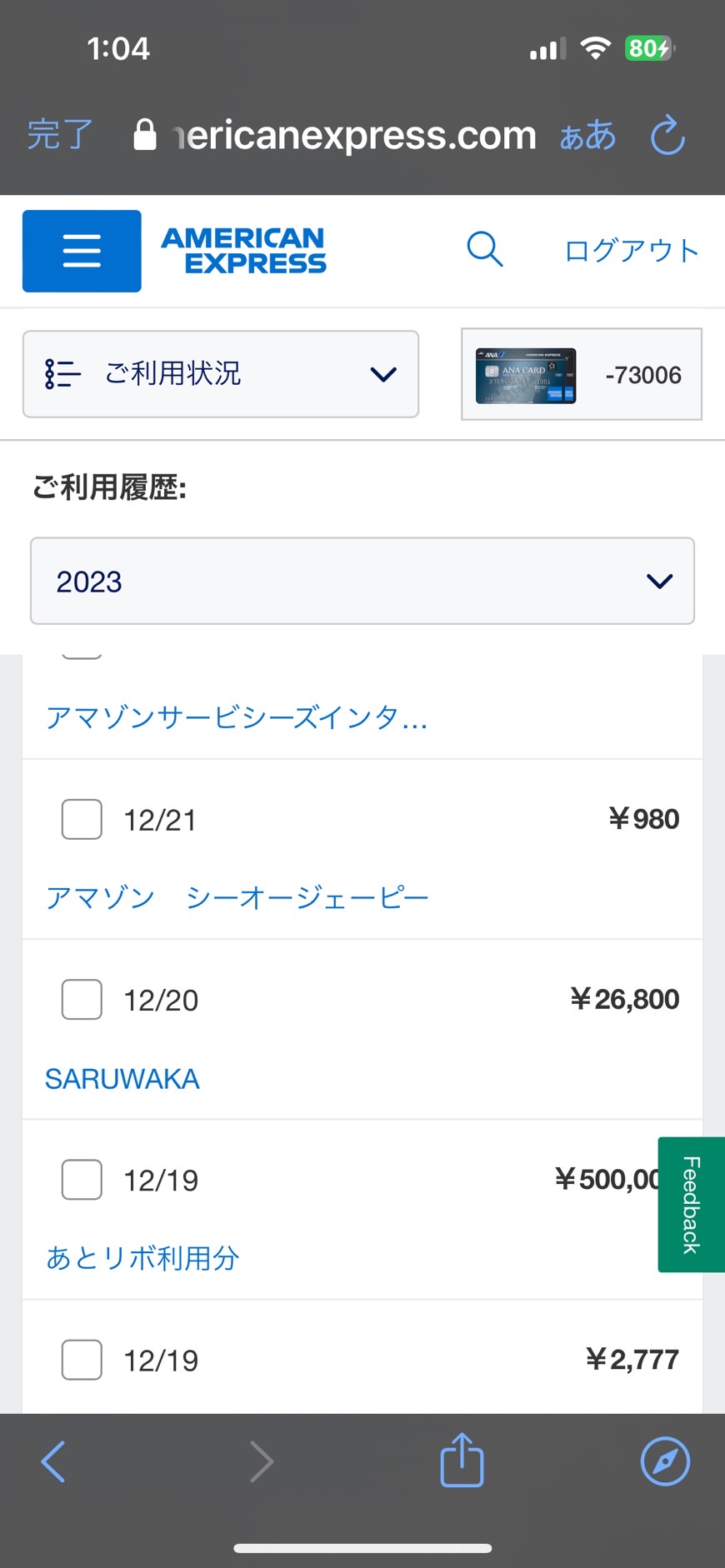Open the search magnifier icon
The image size is (725, 1568).
[x=485, y=249]
